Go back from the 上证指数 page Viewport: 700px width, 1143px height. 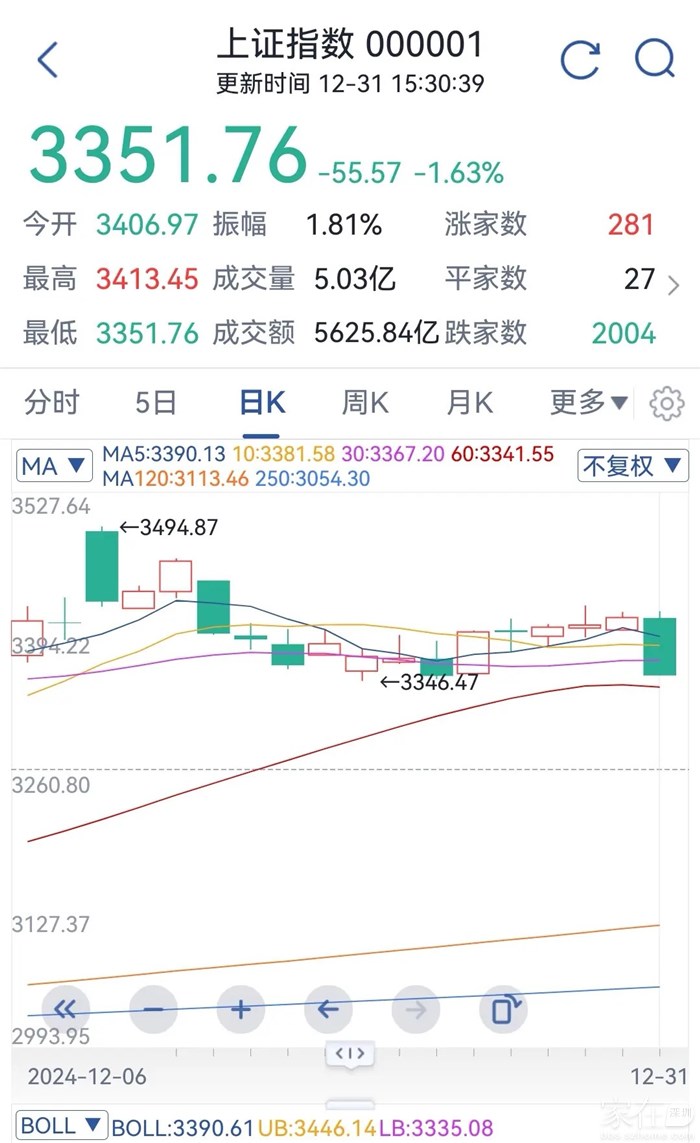point(47,60)
